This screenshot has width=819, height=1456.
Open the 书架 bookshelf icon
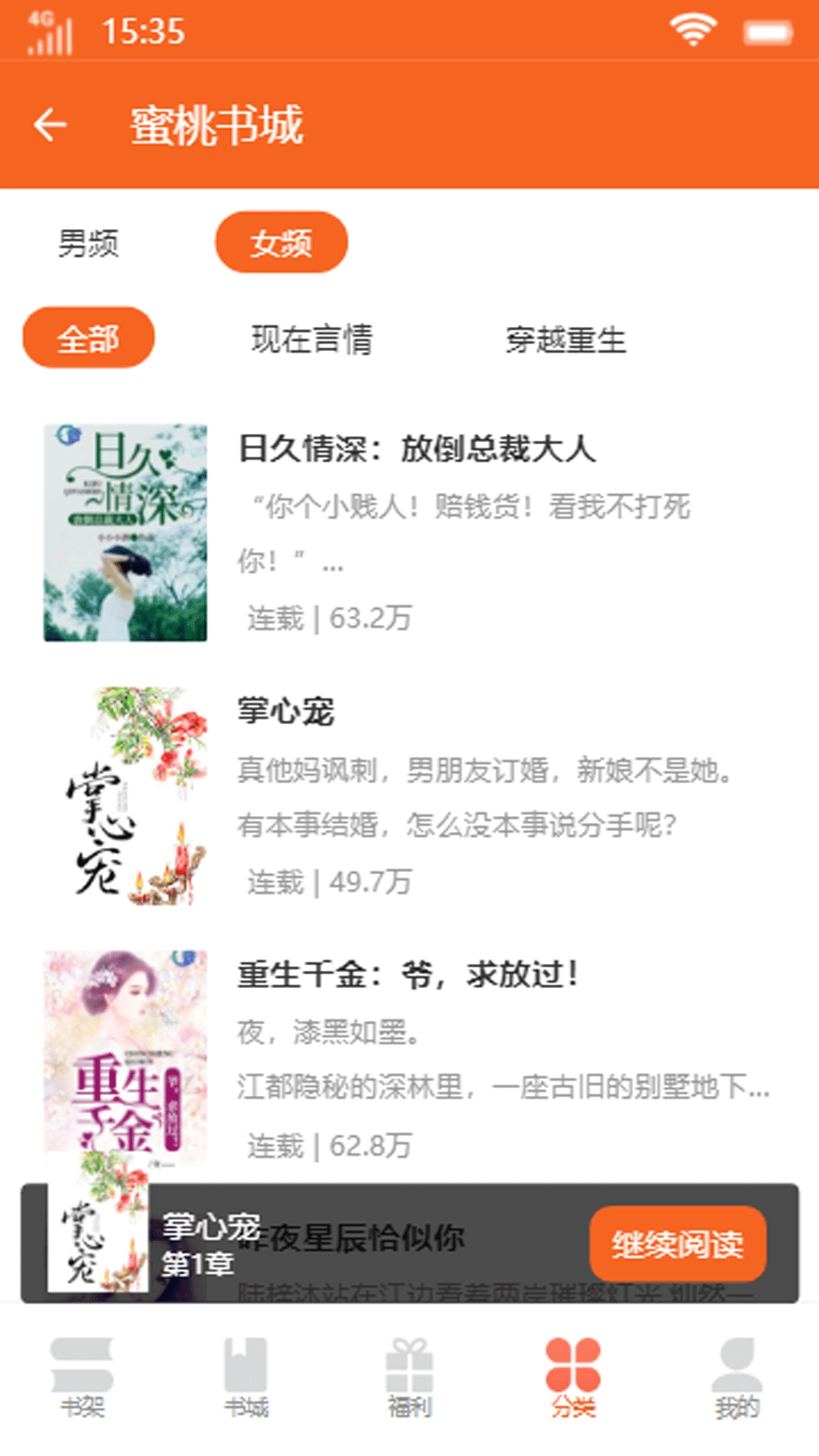(x=79, y=1395)
